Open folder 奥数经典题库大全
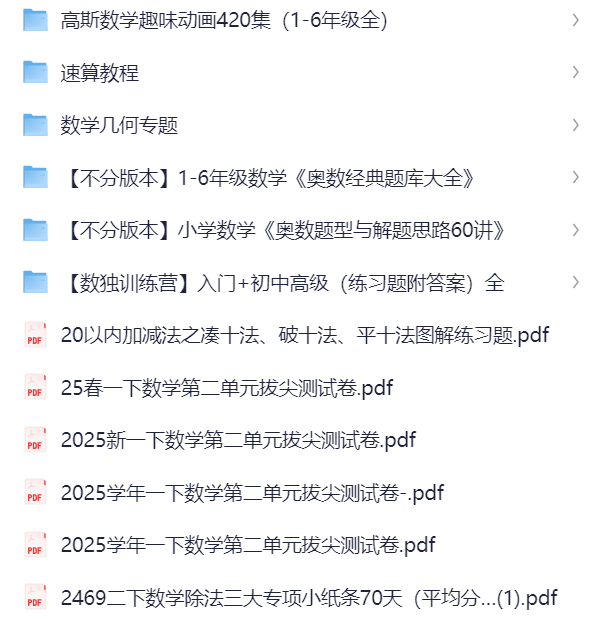The width and height of the screenshot is (607, 619). point(267,178)
